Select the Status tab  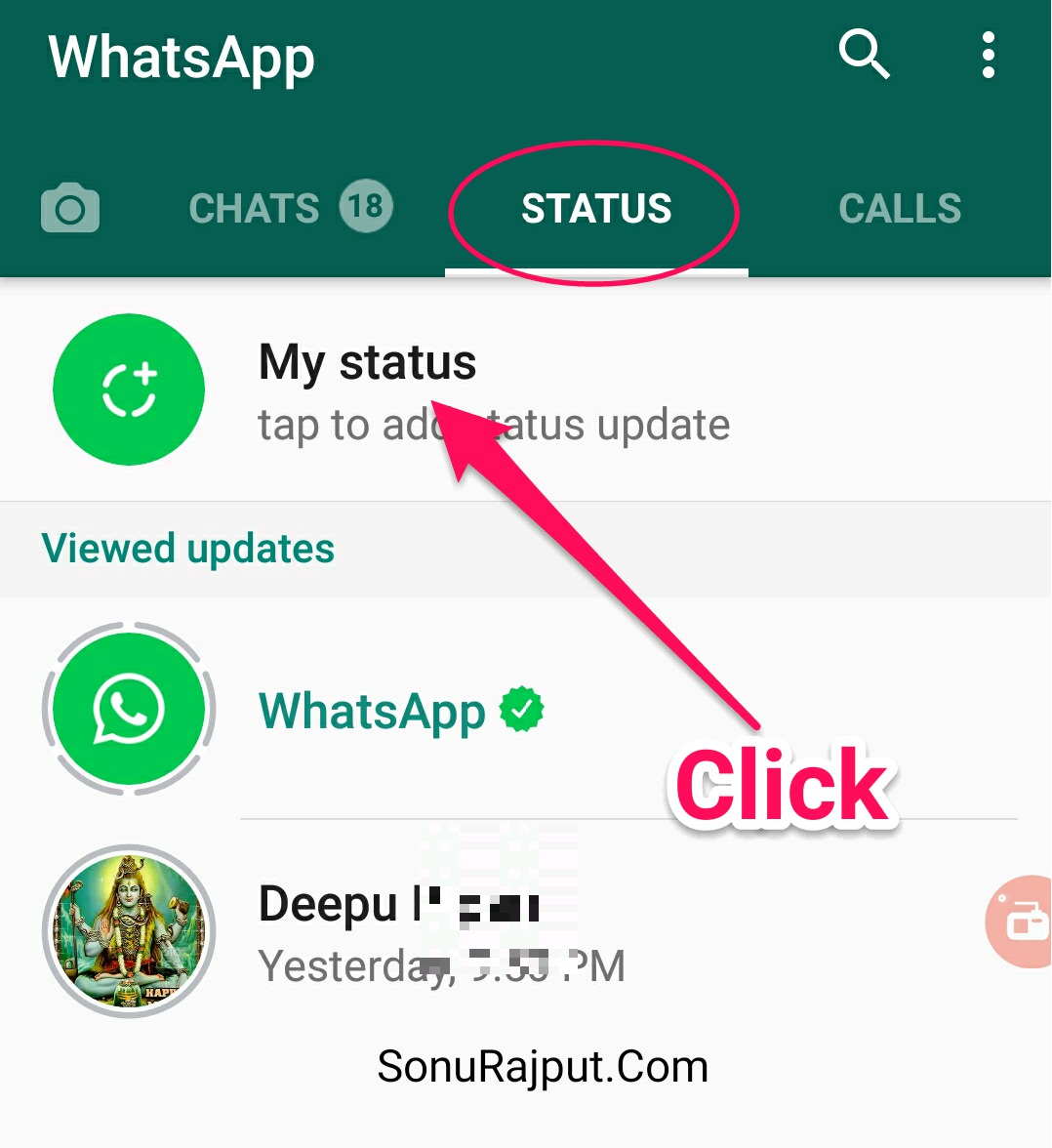pyautogui.click(x=596, y=209)
